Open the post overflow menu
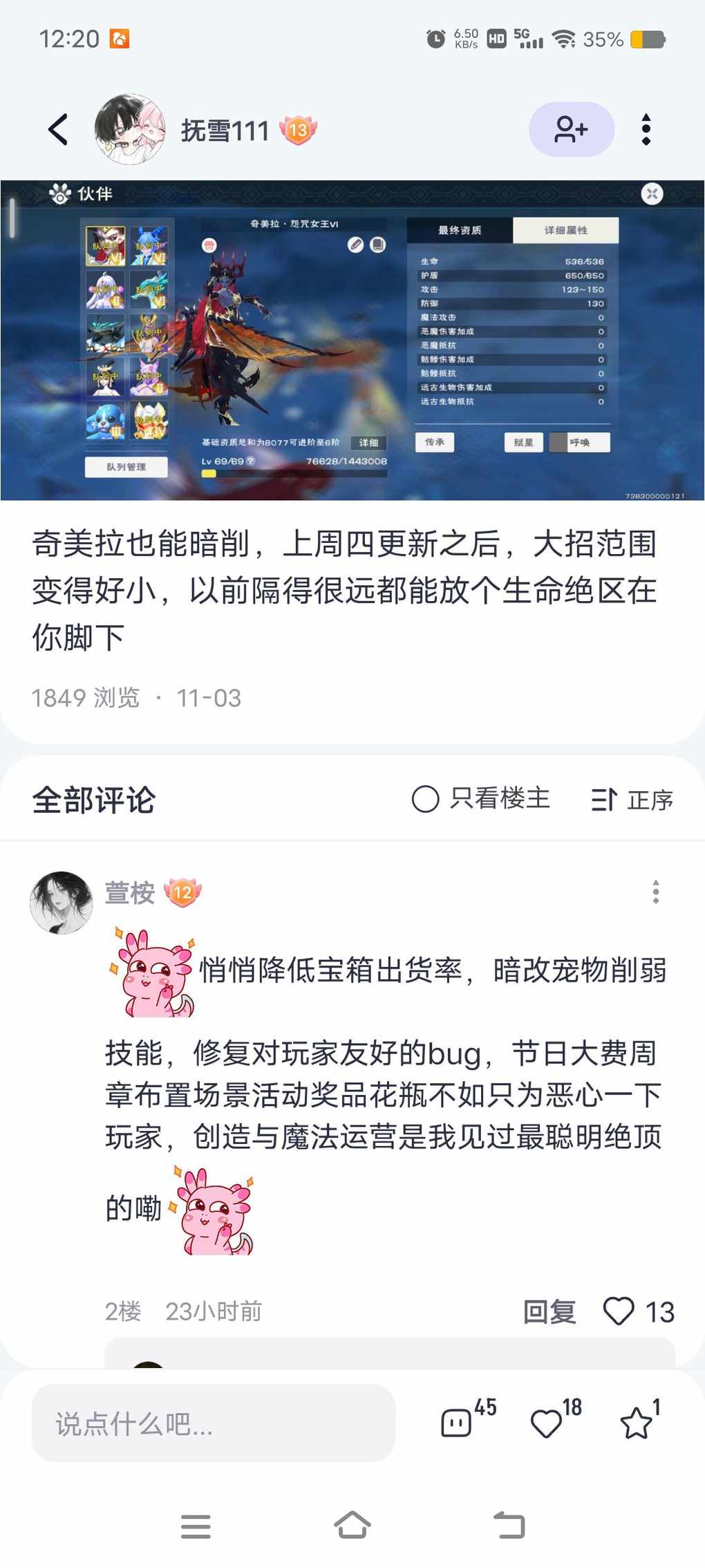The height and width of the screenshot is (1568, 705). 646,129
